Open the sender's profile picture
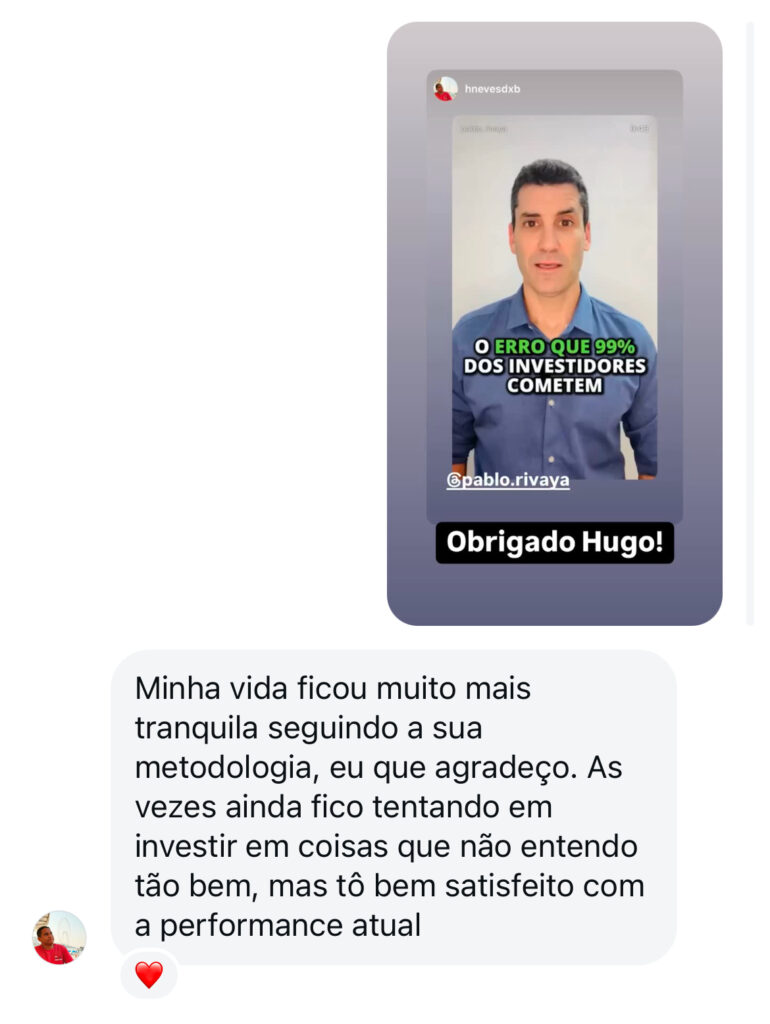Screen dimensions: 770x1024 (x=60, y=937)
